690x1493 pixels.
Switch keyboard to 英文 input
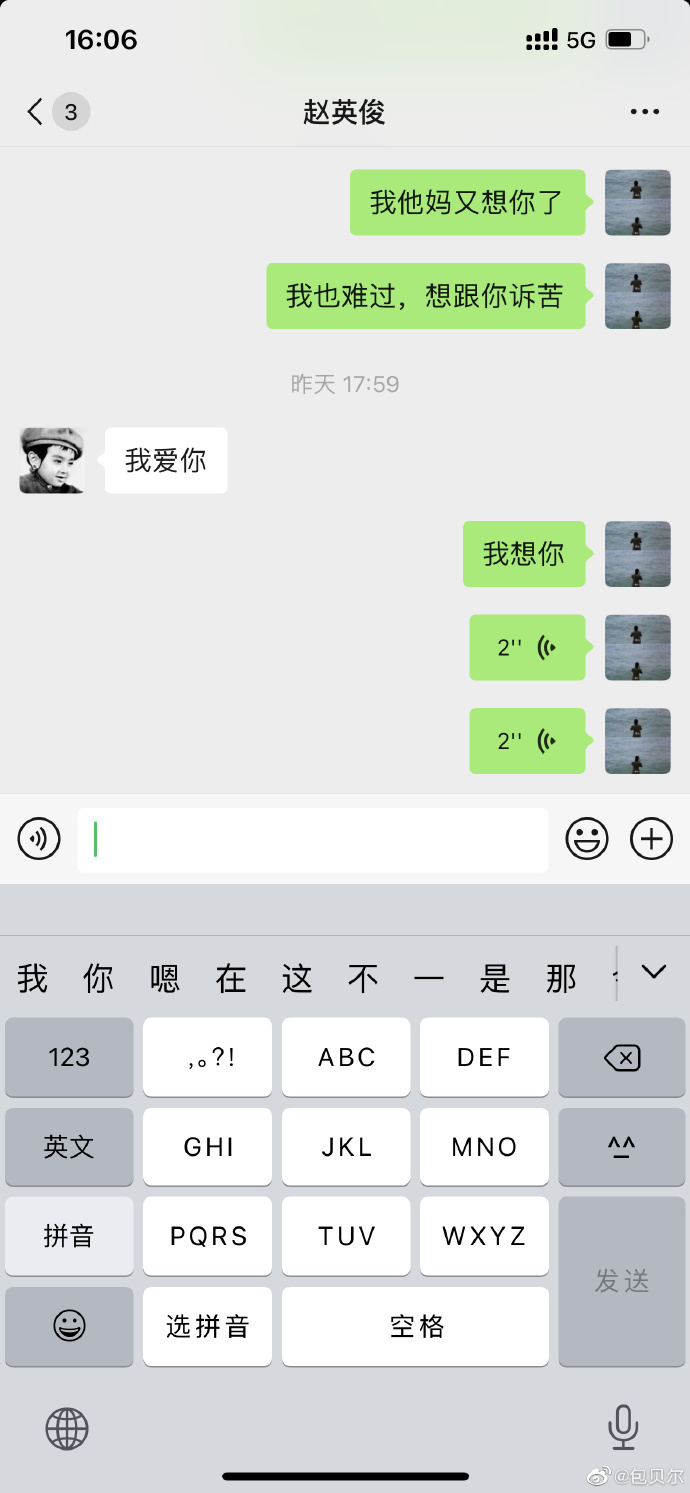[69, 1147]
